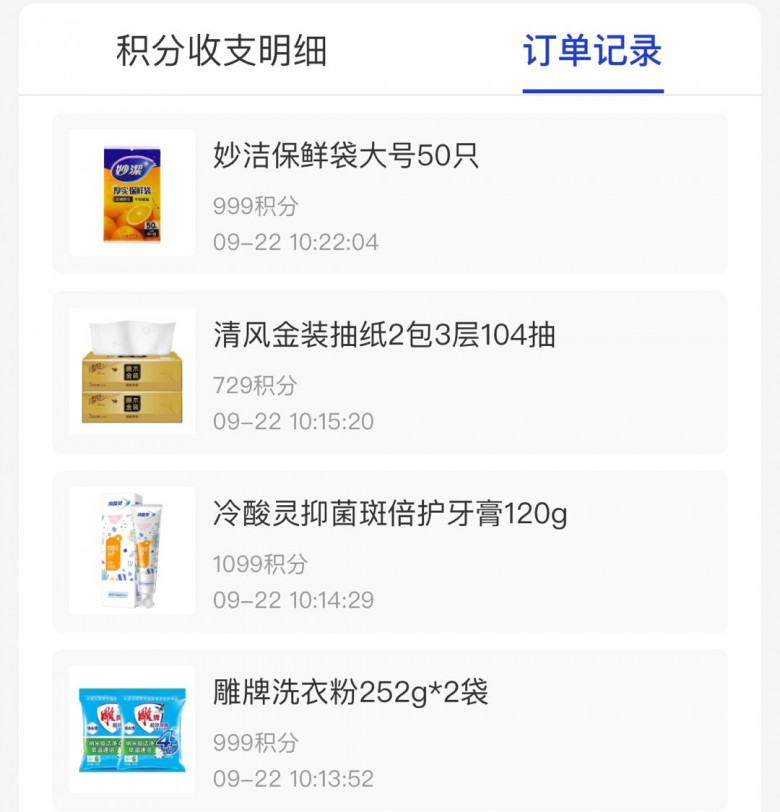Open the 妙洁保鲜袋大号50只 order
780x812 pixels.
(390, 193)
